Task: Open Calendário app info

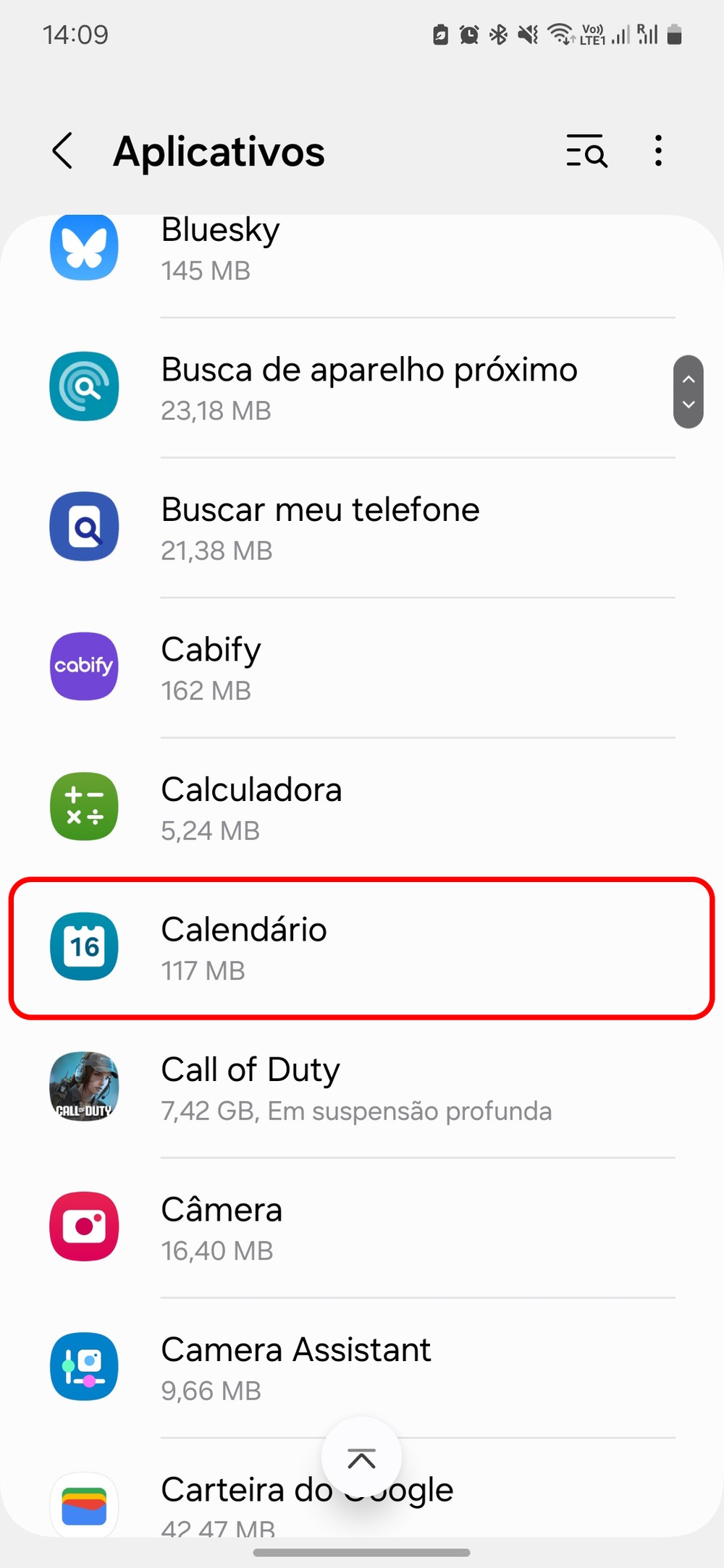Action: 362,948
